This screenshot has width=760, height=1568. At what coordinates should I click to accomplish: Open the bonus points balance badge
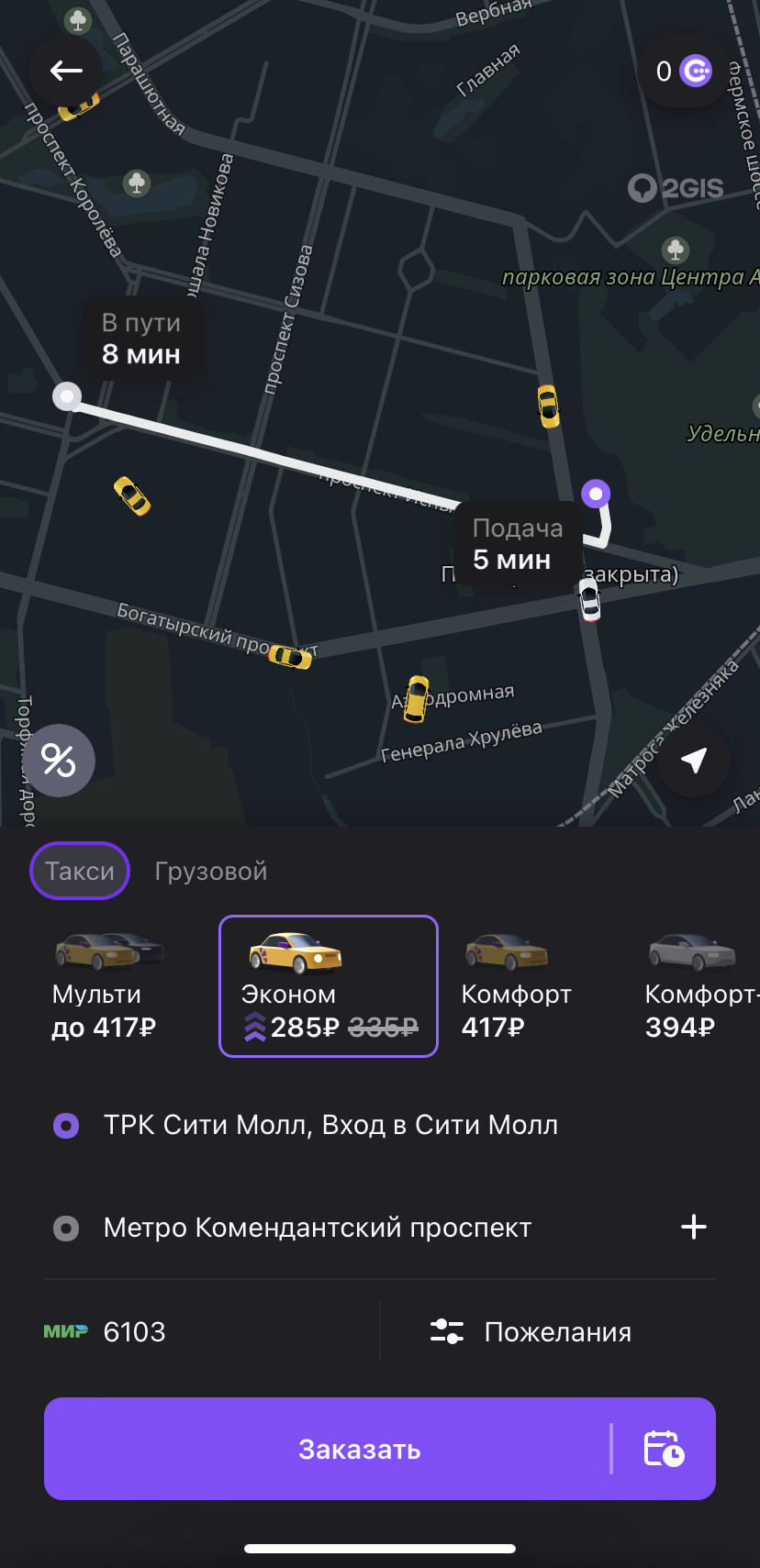click(x=684, y=71)
